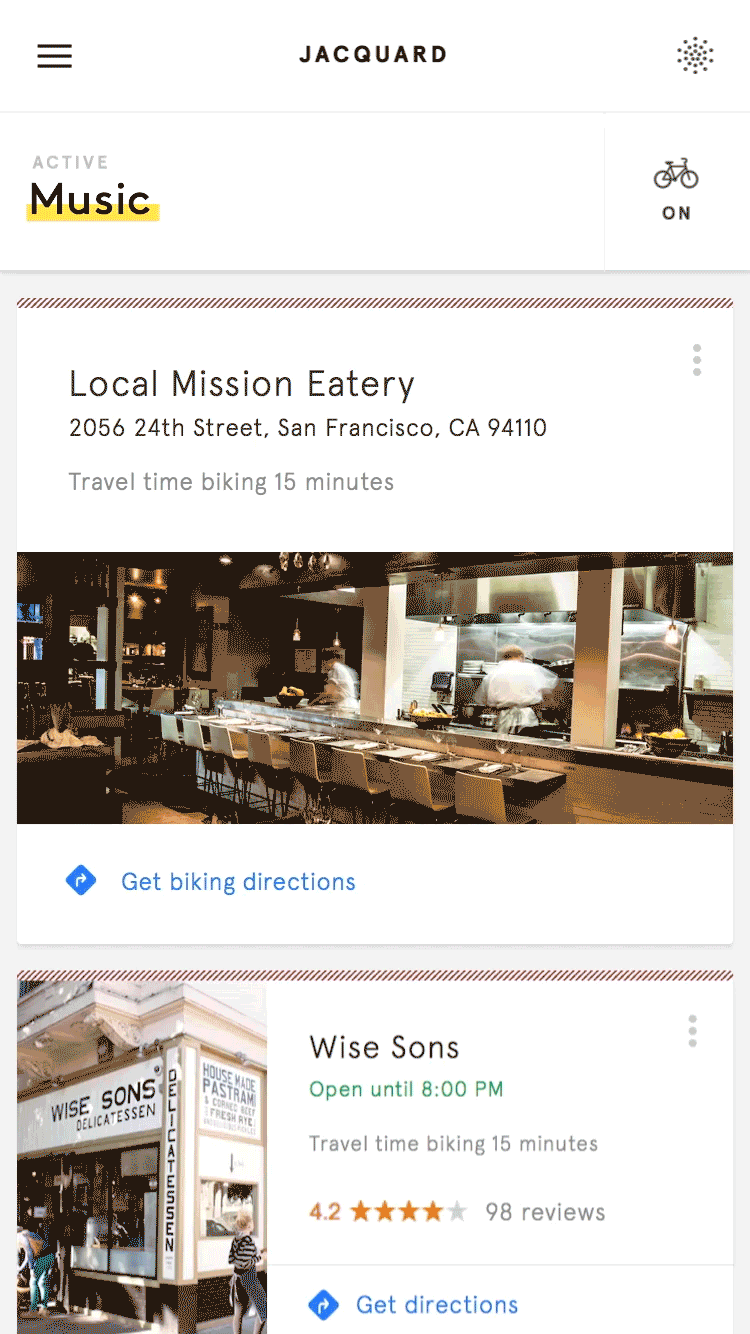Get biking directions to Local Mission Eatery
The image size is (750, 1334).
coord(237,882)
